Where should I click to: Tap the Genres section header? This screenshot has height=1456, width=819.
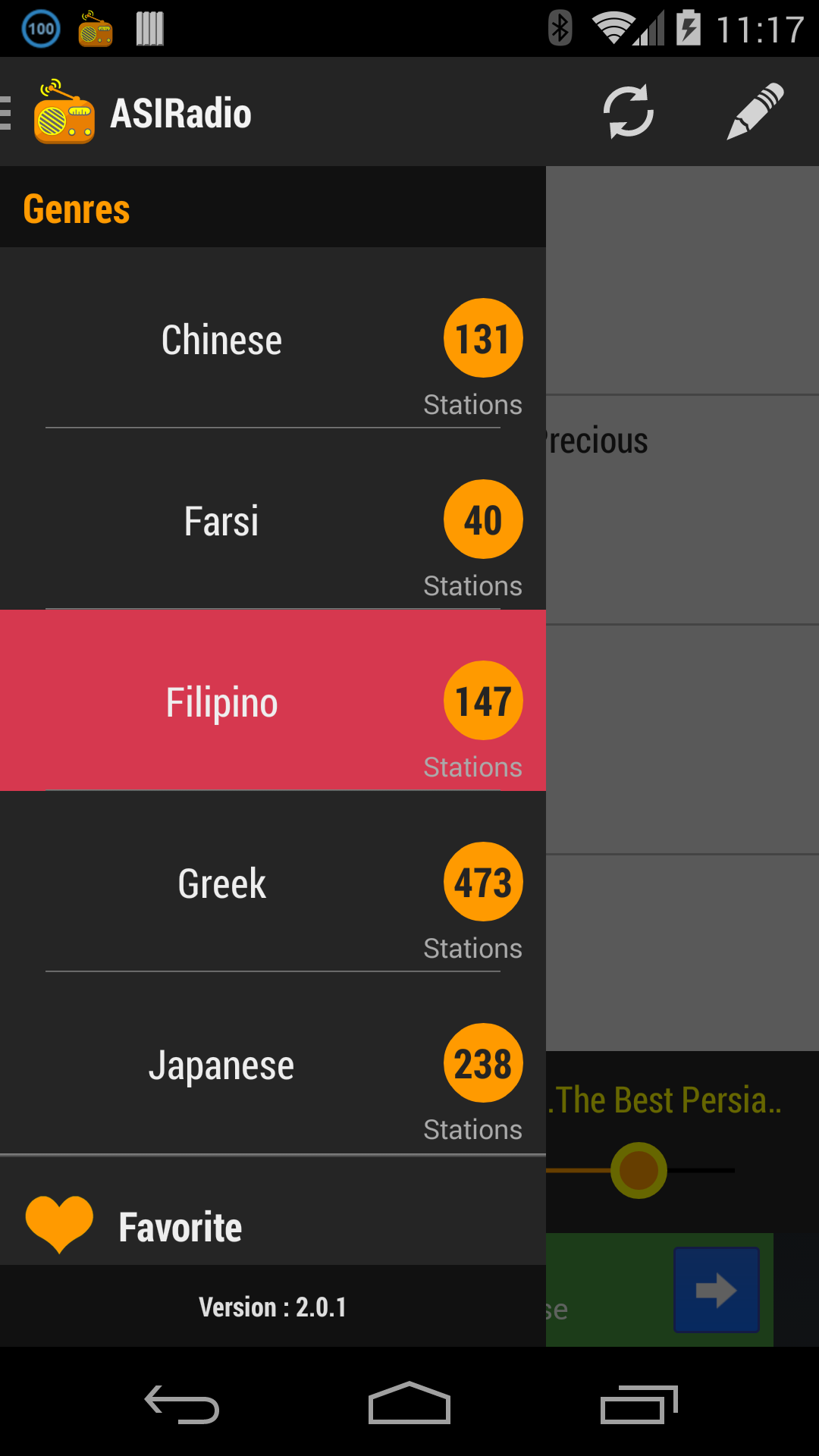(77, 207)
